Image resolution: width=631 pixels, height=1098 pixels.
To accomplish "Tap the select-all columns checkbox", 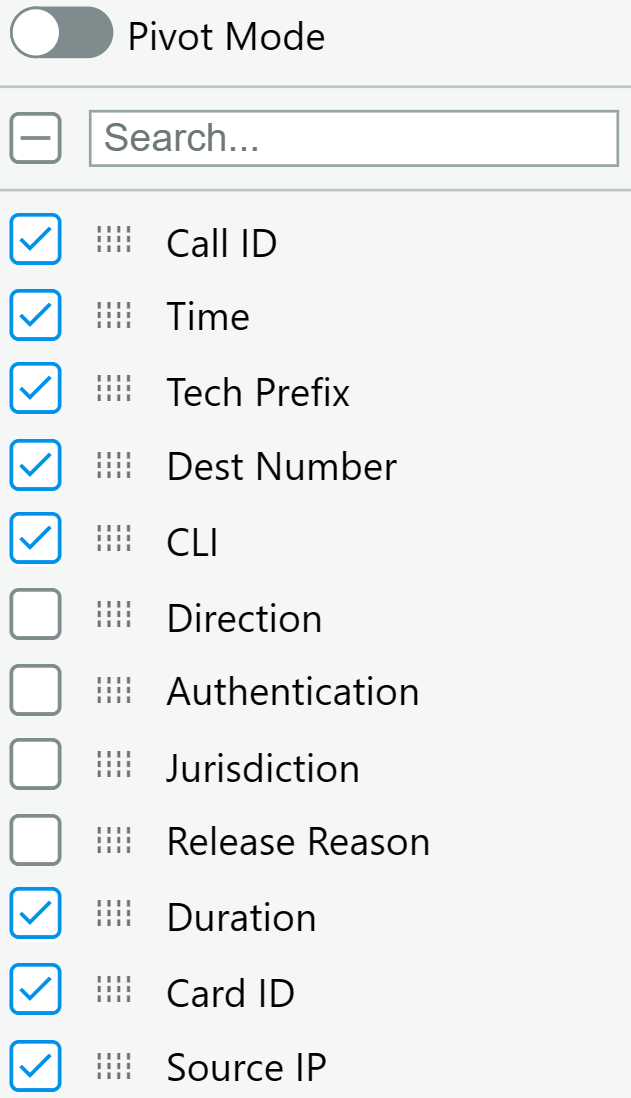I will [x=36, y=138].
